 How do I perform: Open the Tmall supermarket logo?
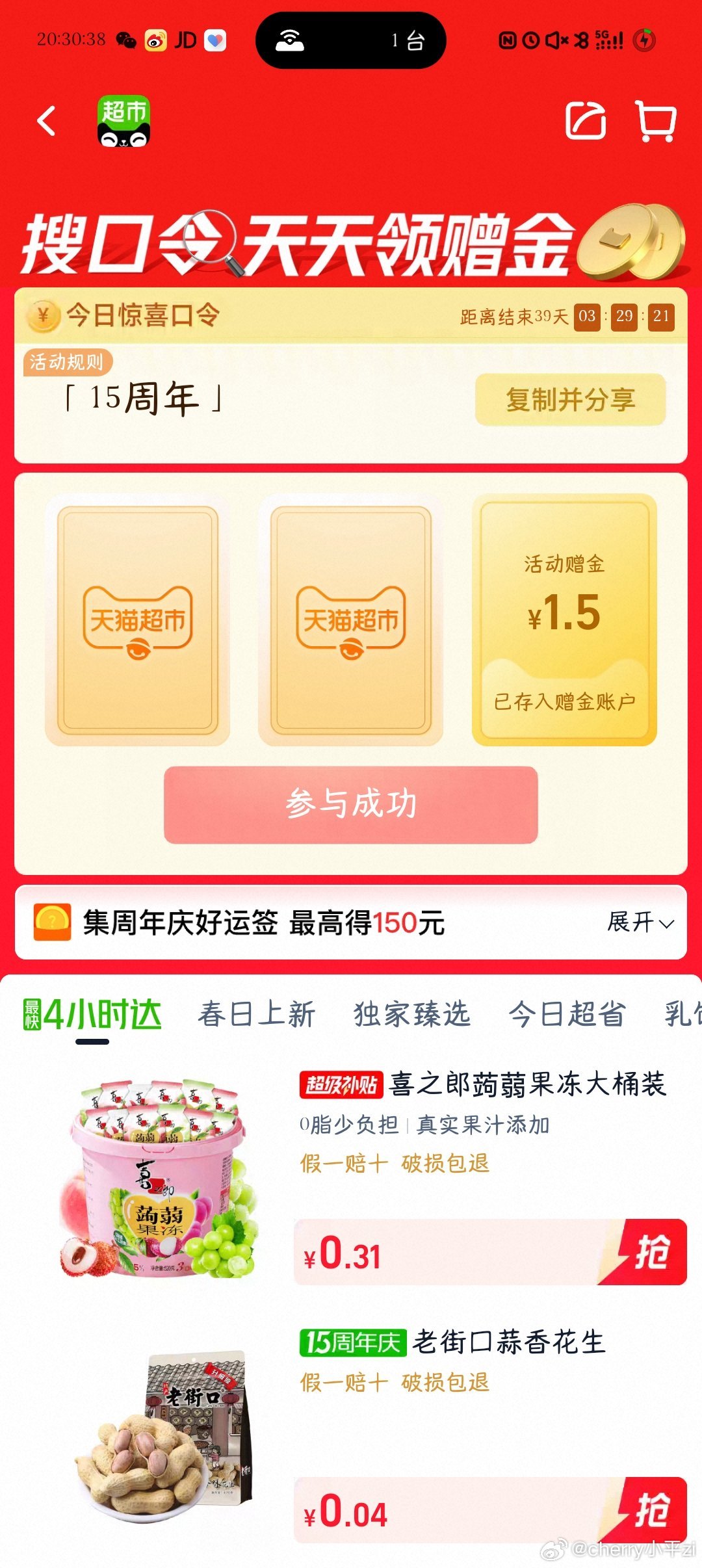tap(123, 121)
